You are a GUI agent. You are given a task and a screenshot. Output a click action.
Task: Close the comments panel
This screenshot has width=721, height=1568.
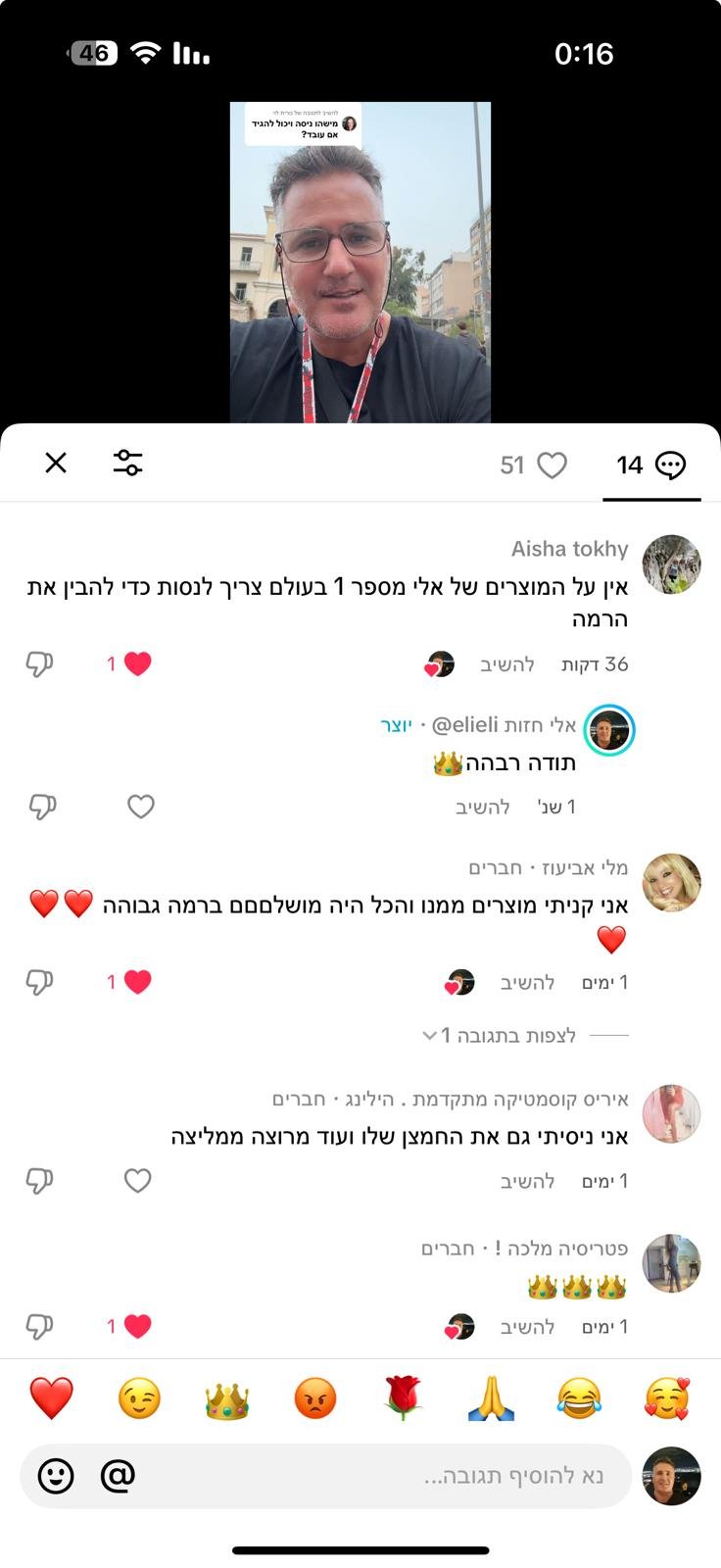coord(56,463)
